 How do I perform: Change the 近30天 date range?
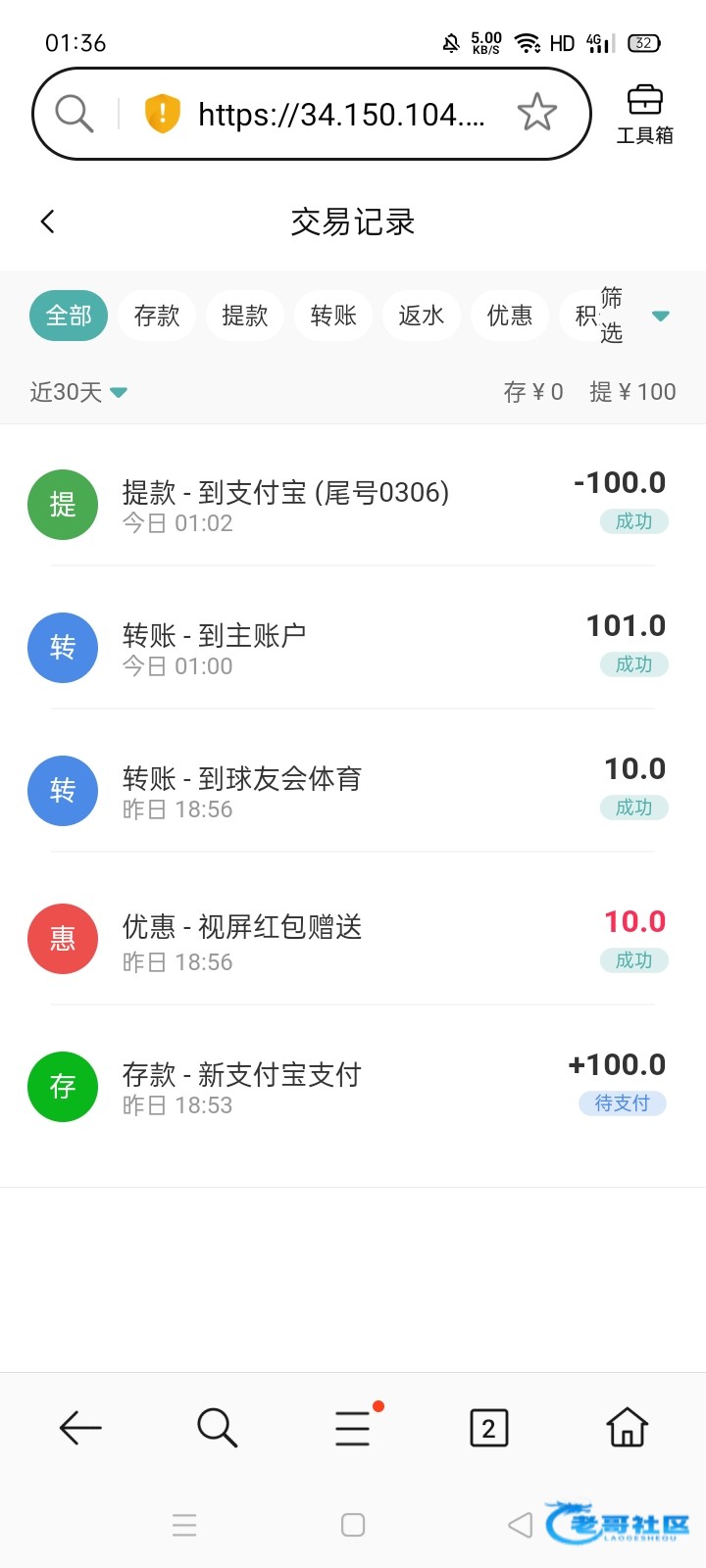pyautogui.click(x=78, y=392)
